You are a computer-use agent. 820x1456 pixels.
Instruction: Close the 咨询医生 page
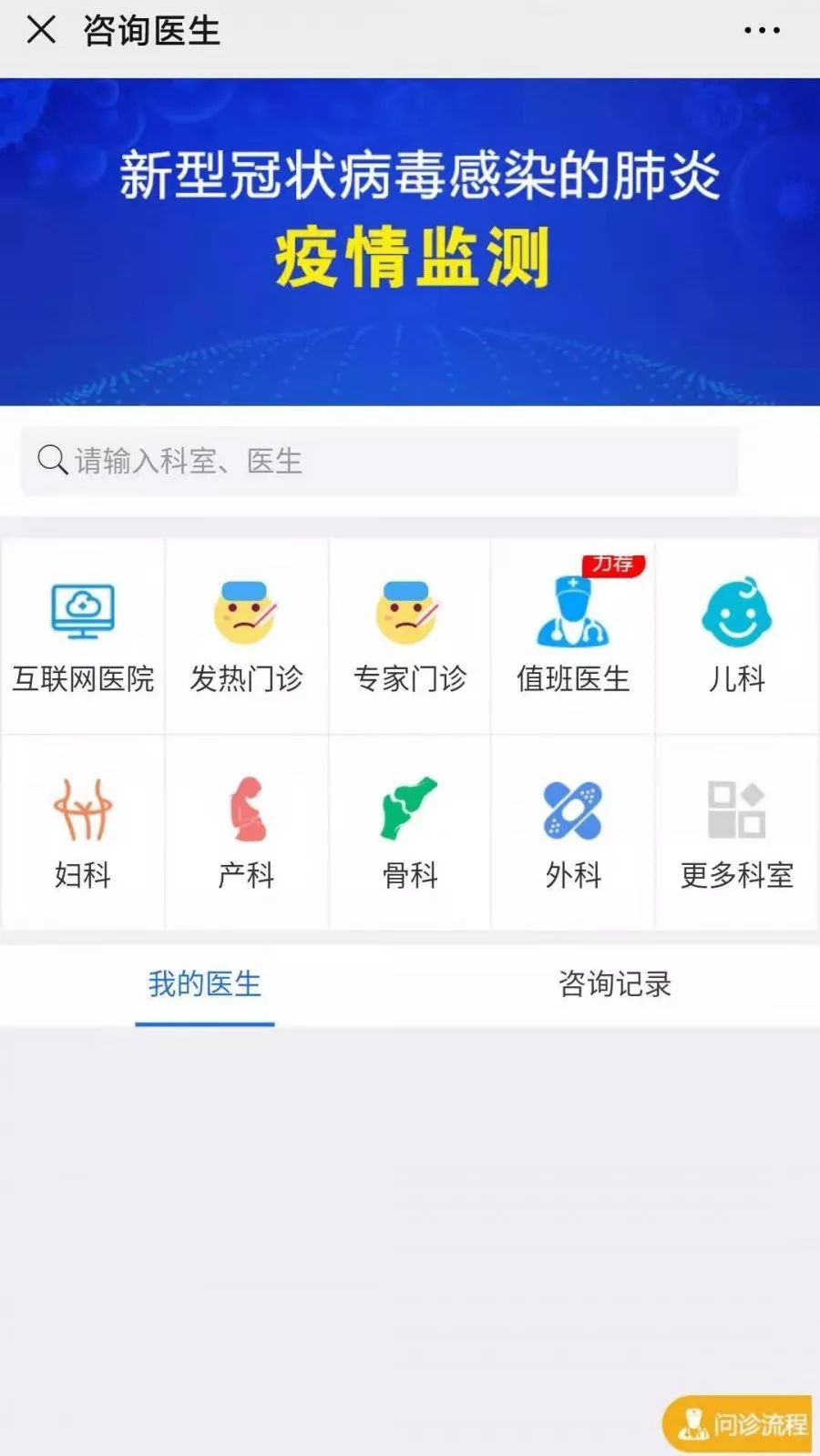click(41, 30)
